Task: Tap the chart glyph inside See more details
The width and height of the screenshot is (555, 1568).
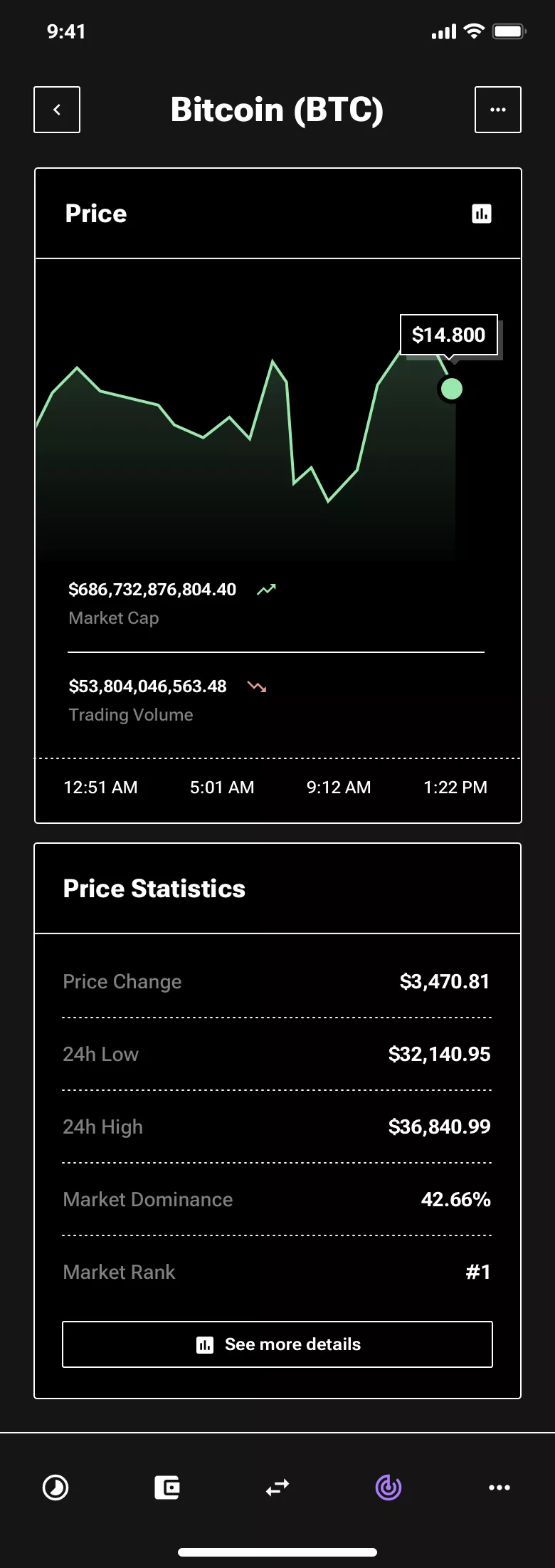Action: [x=205, y=1344]
